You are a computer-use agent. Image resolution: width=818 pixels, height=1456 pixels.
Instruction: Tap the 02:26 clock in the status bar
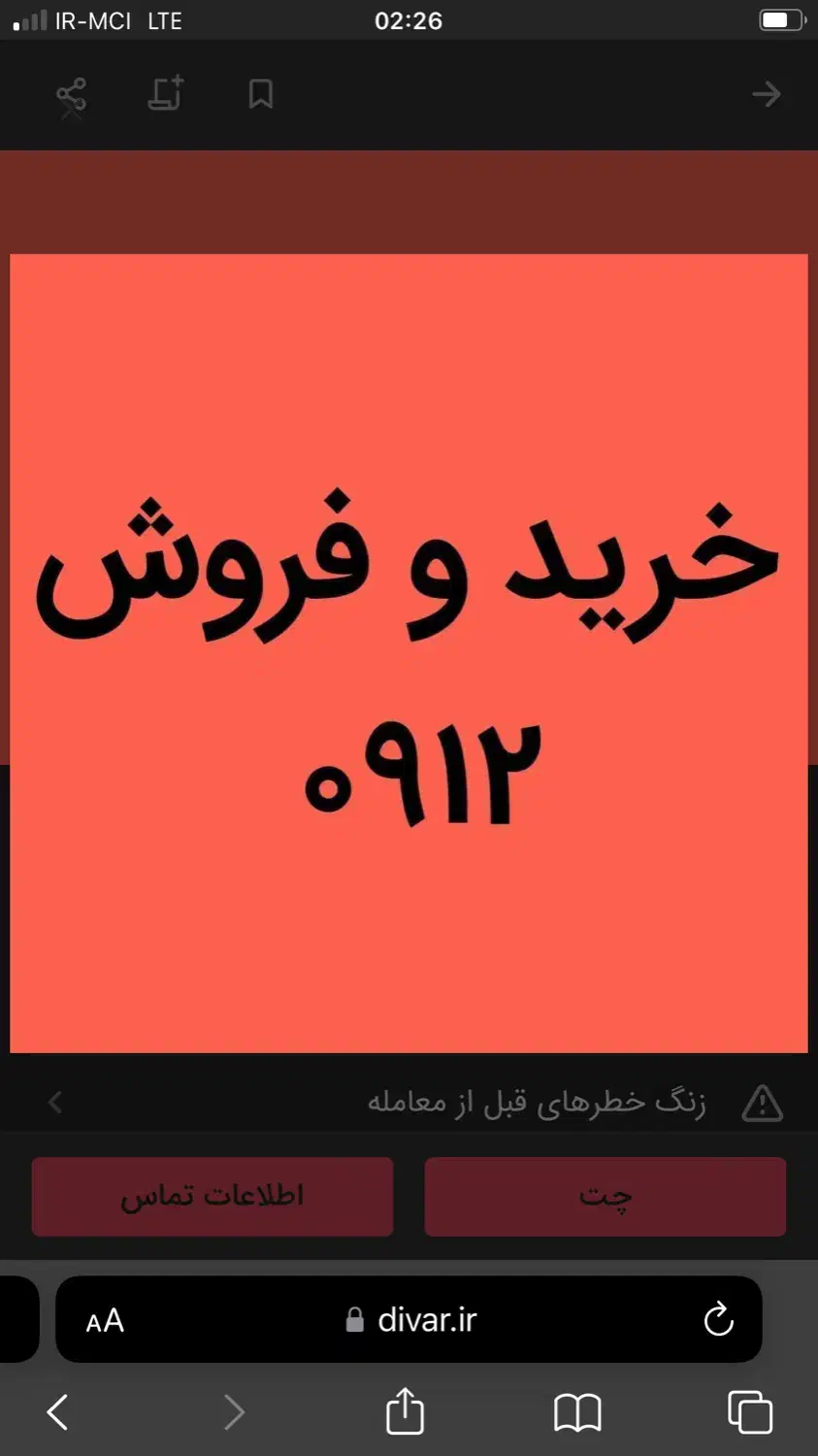[409, 19]
